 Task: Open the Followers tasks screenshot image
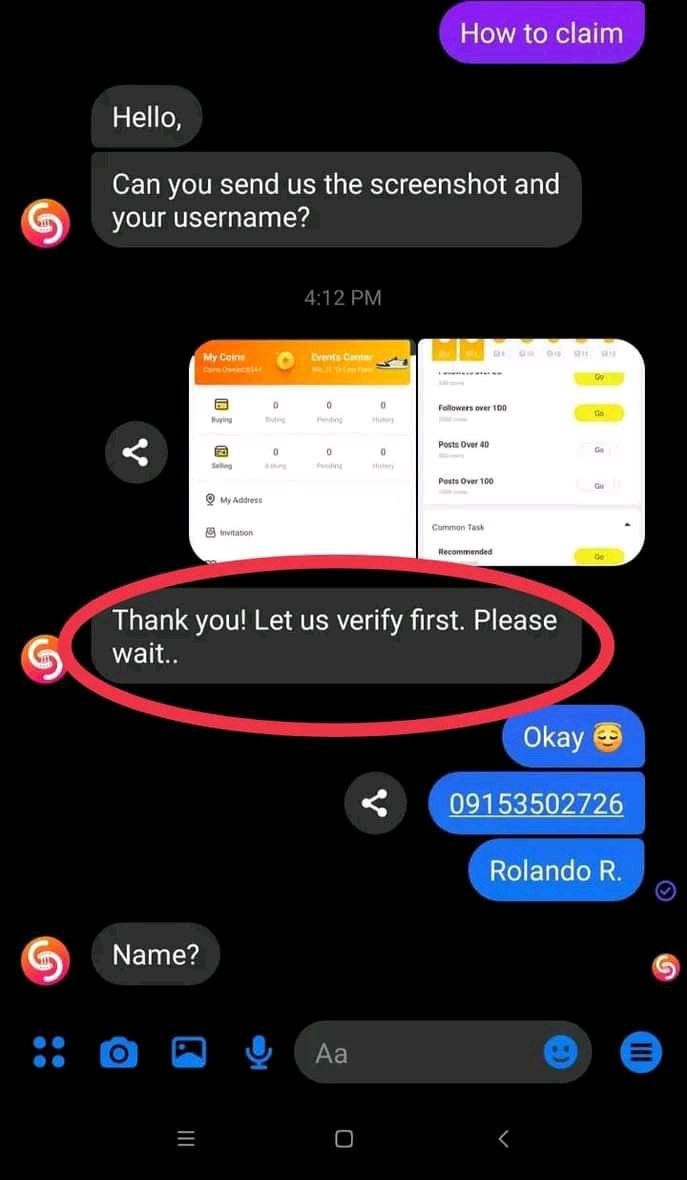click(x=531, y=452)
